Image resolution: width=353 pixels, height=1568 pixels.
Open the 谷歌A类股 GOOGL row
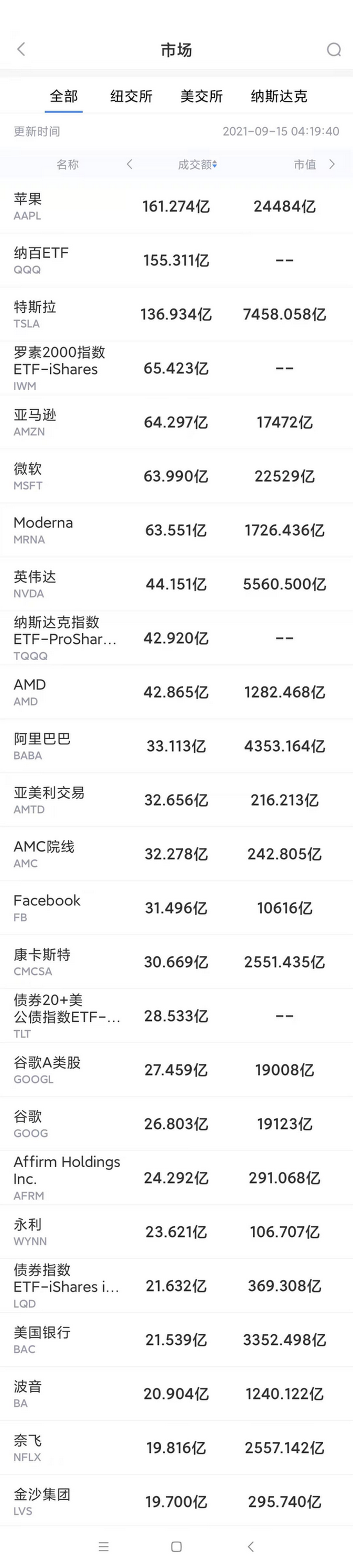176,1070
